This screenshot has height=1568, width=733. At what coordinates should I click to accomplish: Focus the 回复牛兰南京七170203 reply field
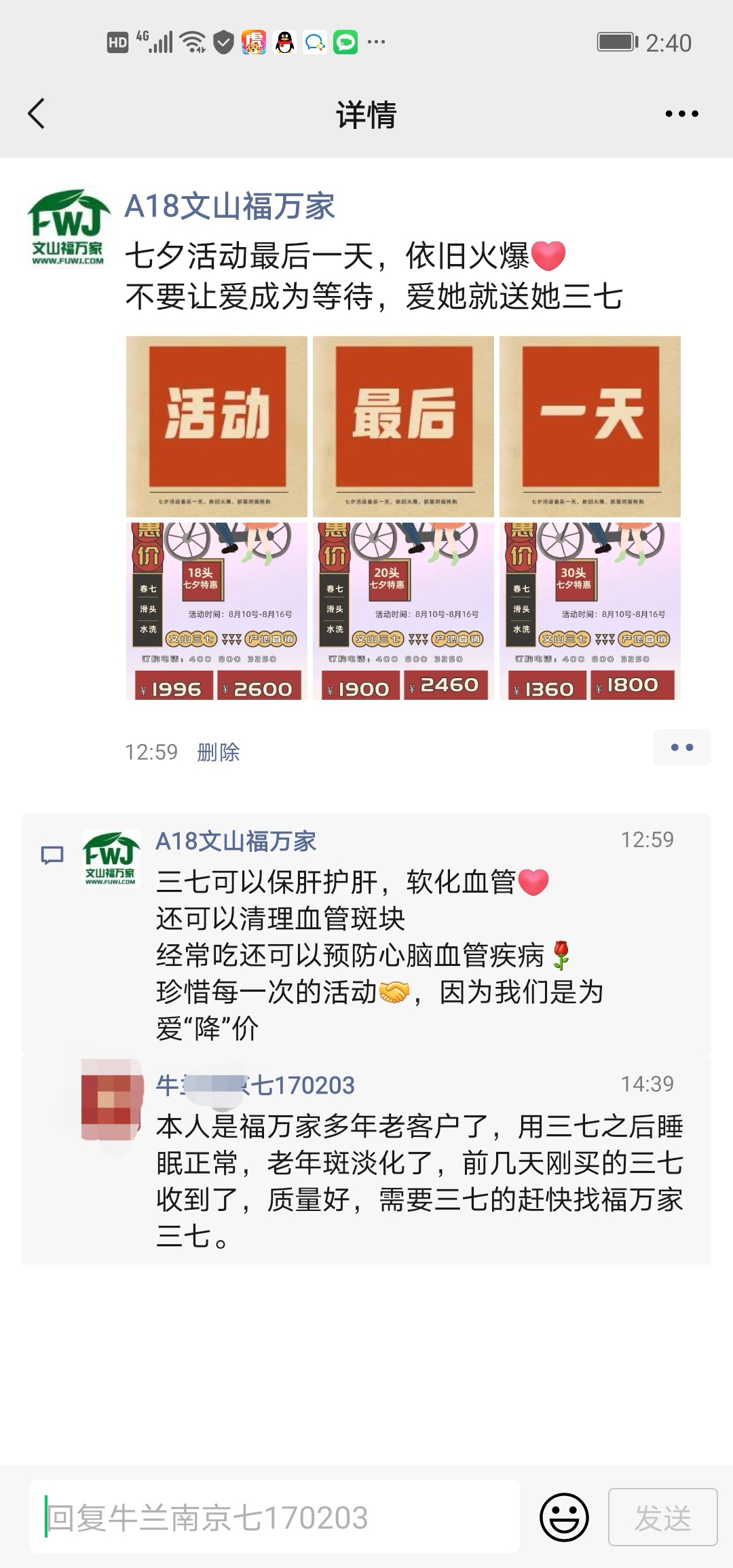pos(275,1518)
